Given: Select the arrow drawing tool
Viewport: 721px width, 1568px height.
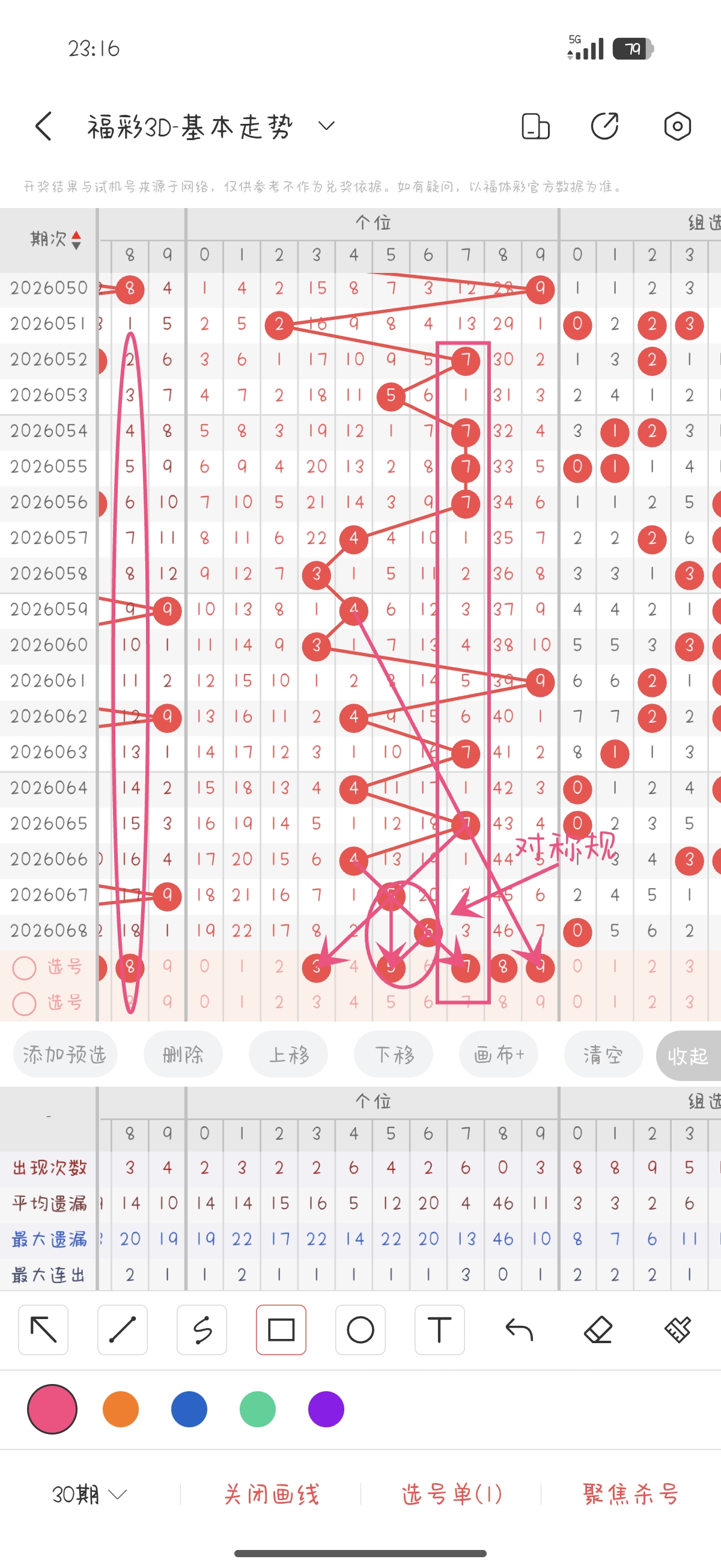Looking at the screenshot, I should pyautogui.click(x=43, y=1329).
